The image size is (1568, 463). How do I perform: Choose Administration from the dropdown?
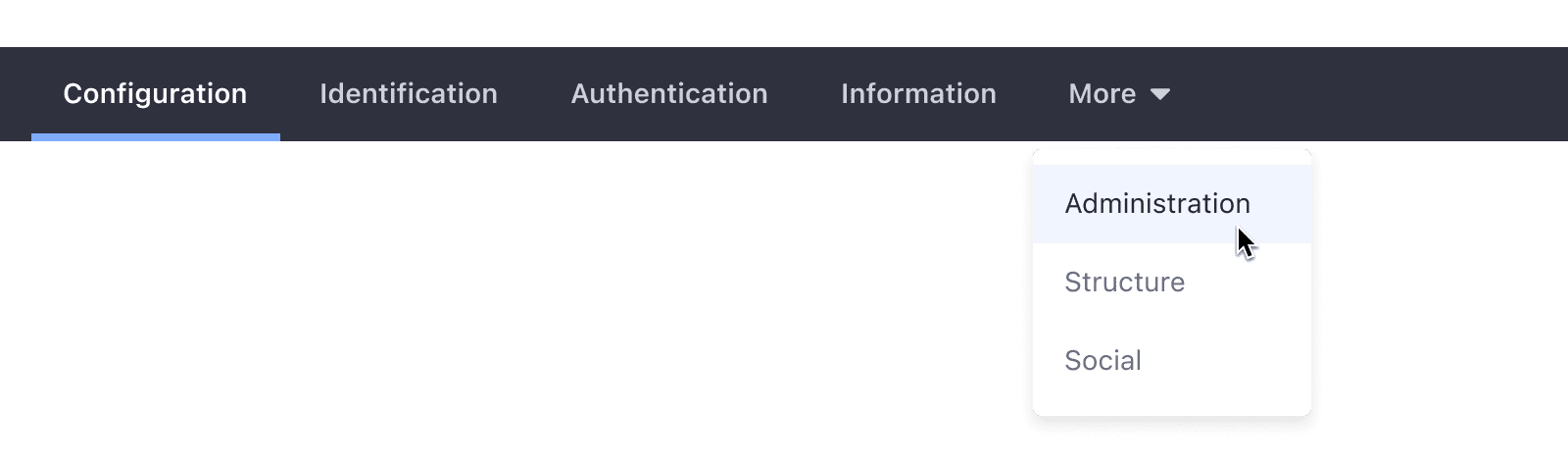(1157, 204)
